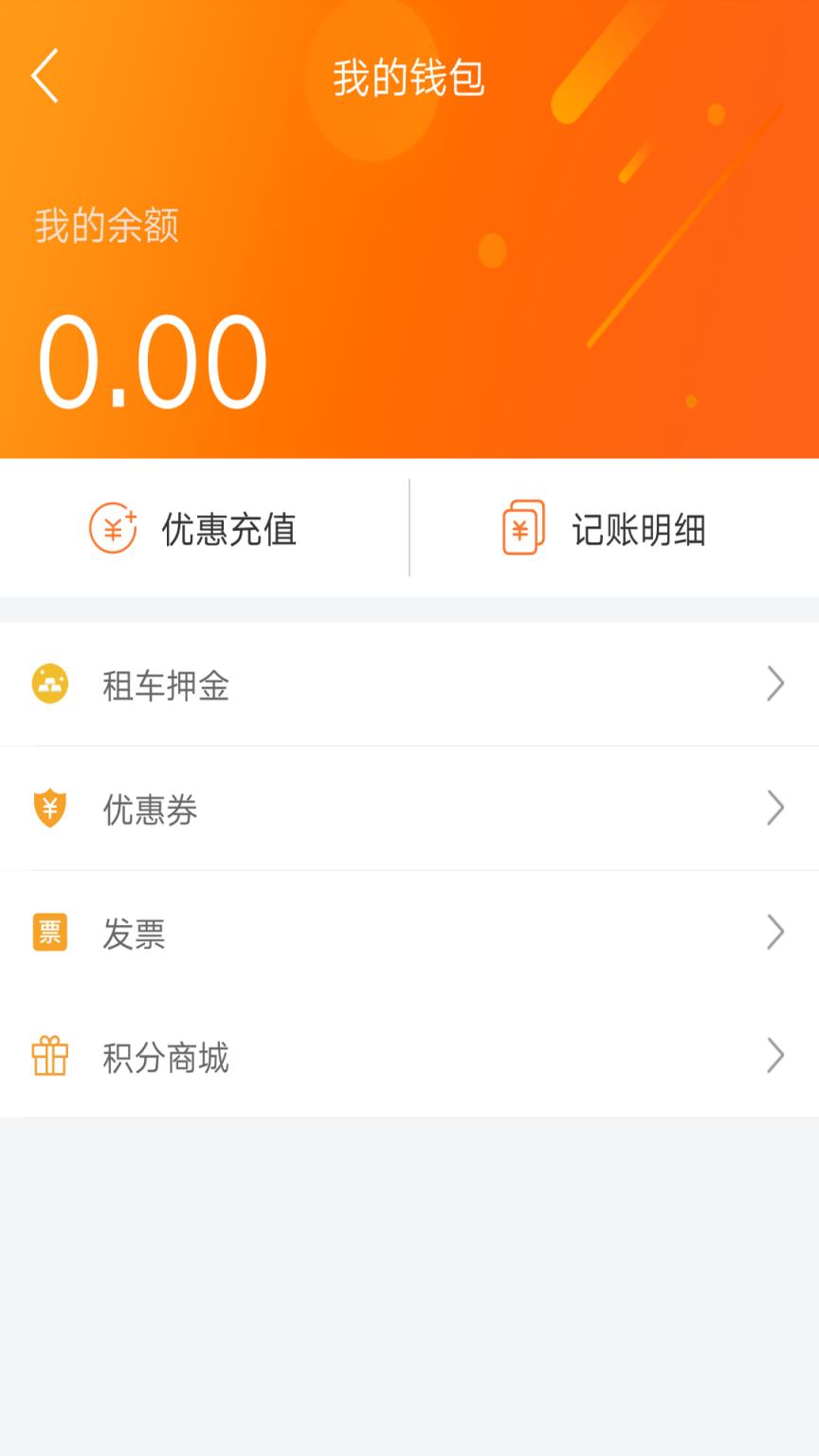The image size is (819, 1456).
Task: Open the 租车押金 deposit row
Action: point(166,686)
